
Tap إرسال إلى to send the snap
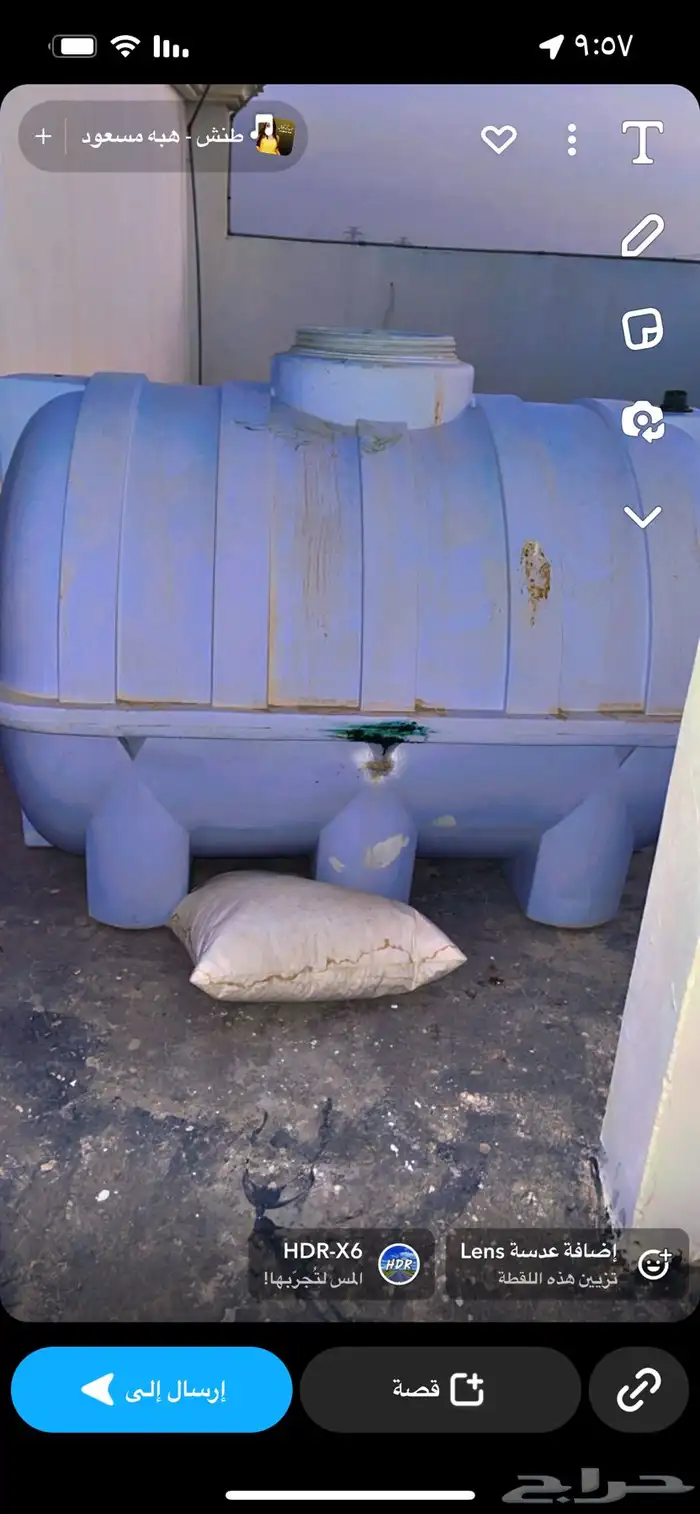coord(152,1390)
